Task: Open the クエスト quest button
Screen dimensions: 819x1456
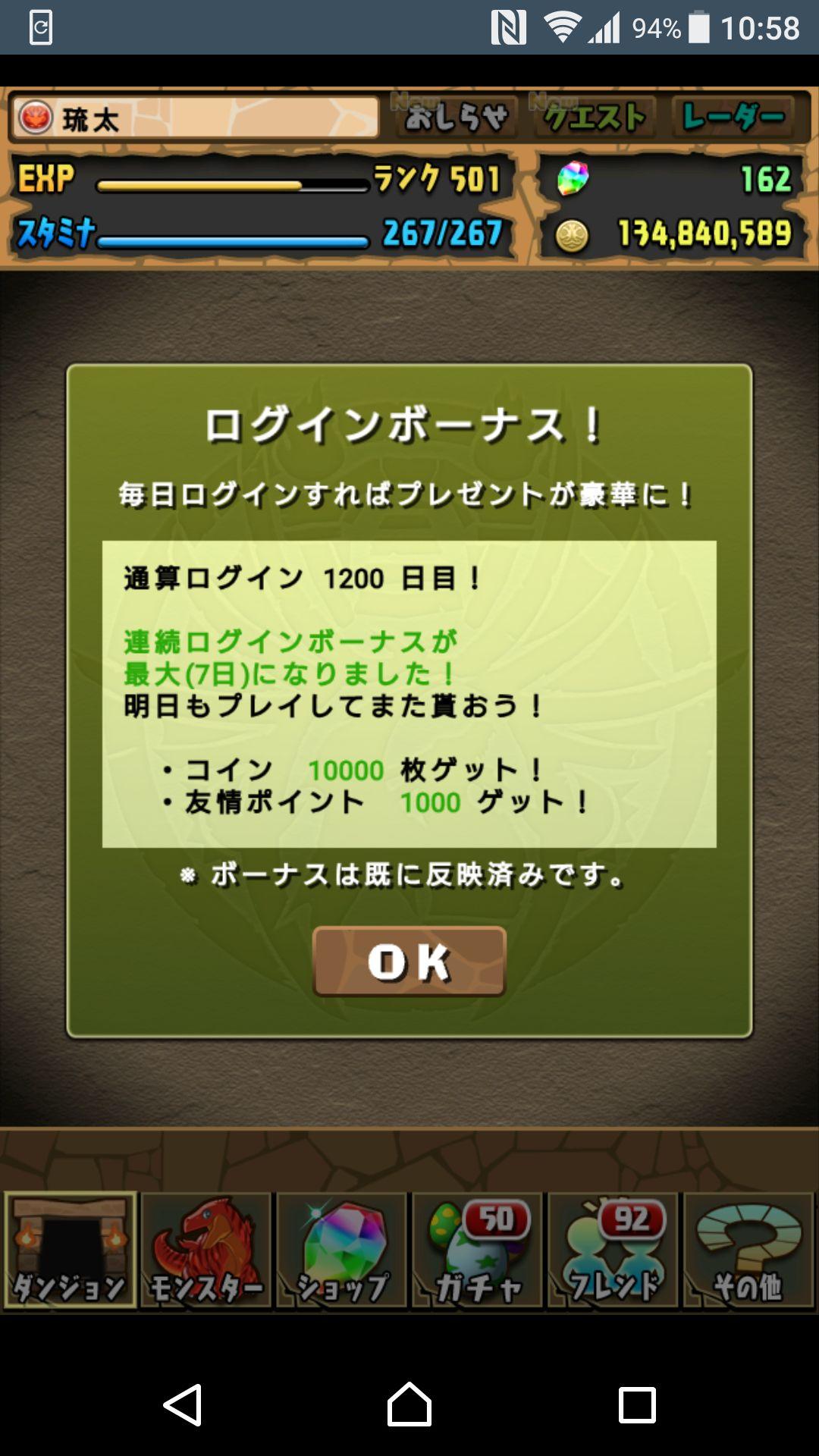Action: click(594, 118)
